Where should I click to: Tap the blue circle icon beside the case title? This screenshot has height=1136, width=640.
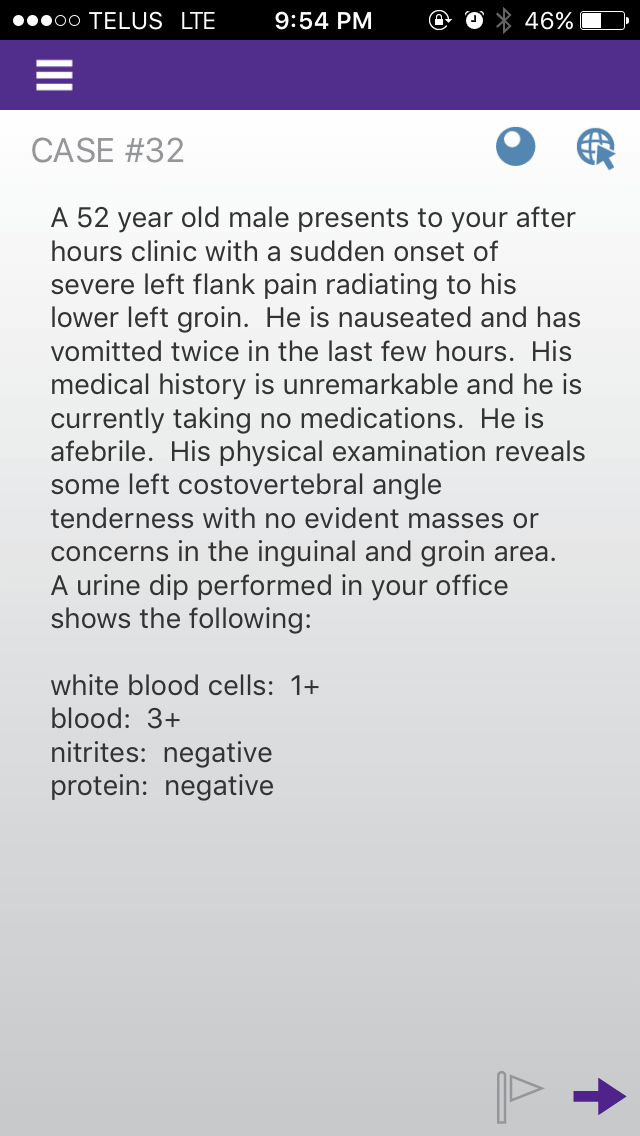point(515,146)
